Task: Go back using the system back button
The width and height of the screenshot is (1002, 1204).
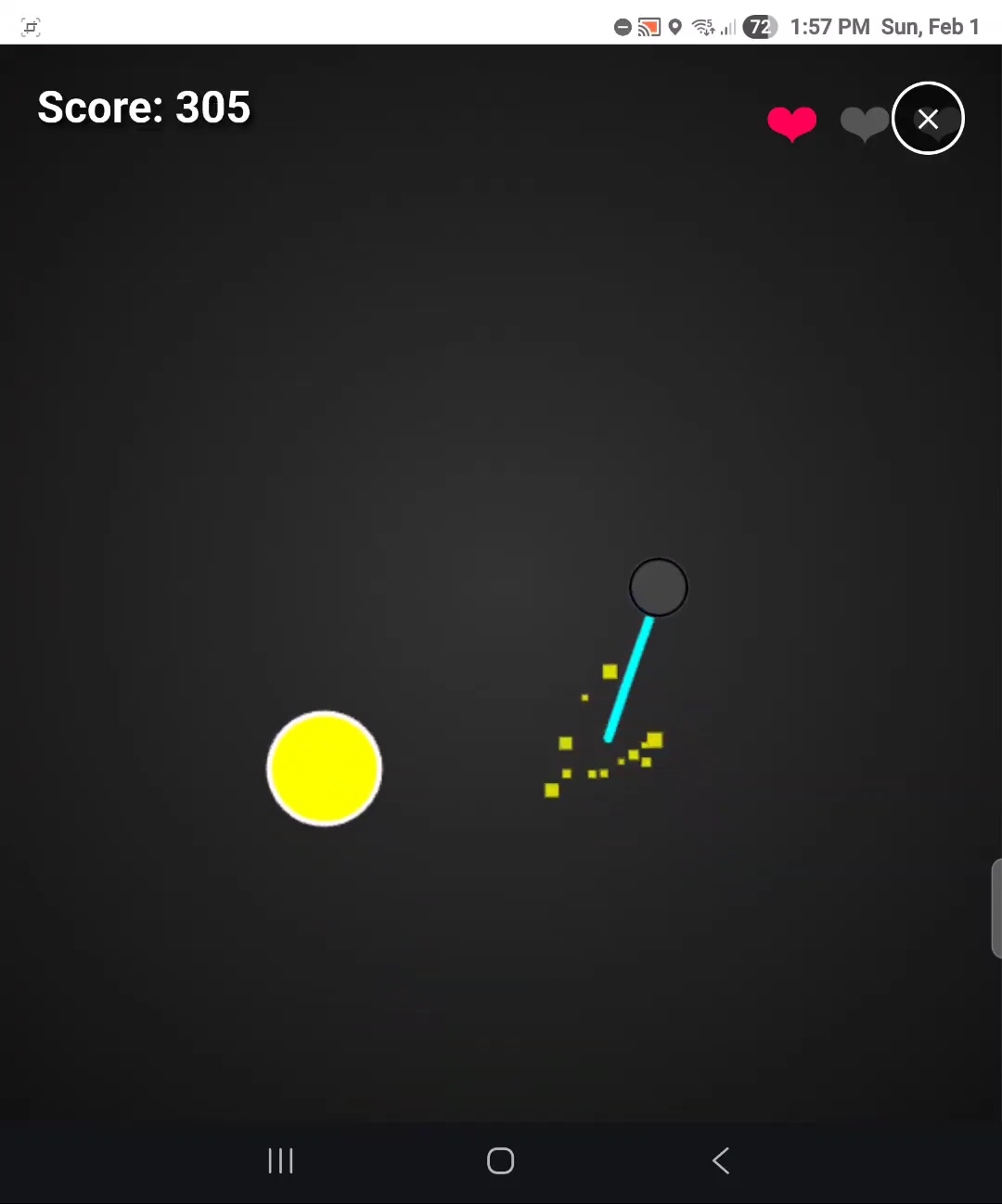Action: click(721, 1160)
